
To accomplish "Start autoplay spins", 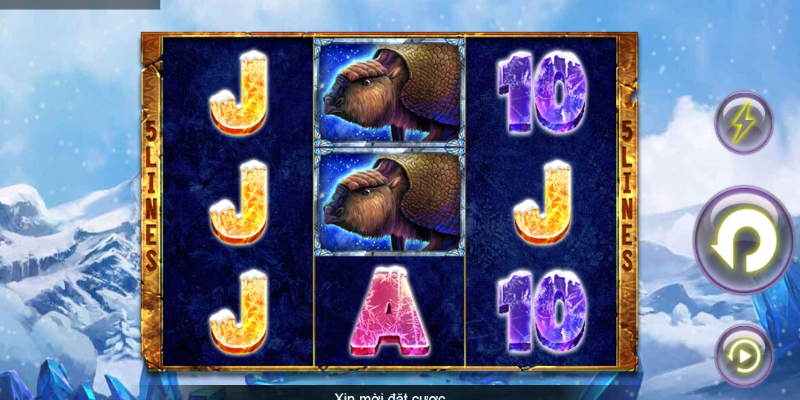I will coord(744,354).
